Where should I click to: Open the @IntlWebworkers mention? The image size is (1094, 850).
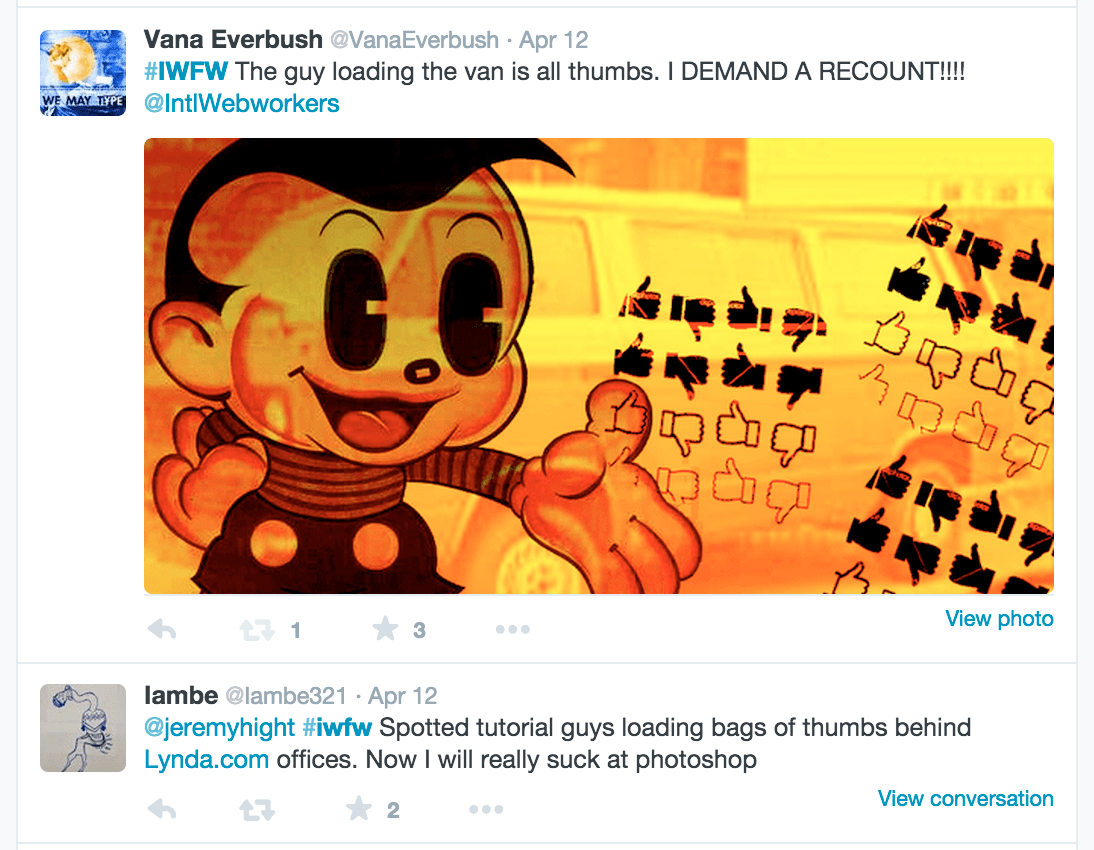point(241,103)
